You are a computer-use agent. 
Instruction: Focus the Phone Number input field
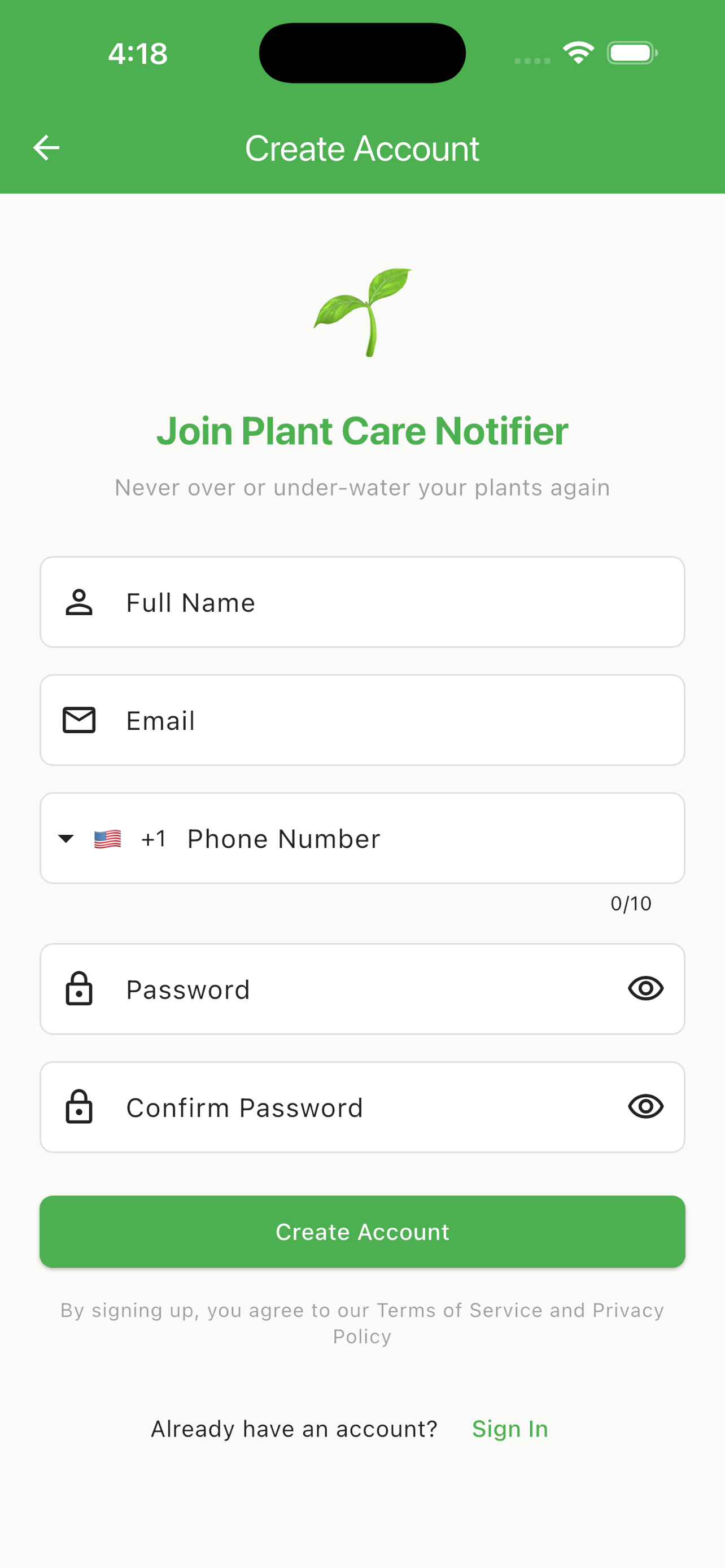[x=365, y=838]
